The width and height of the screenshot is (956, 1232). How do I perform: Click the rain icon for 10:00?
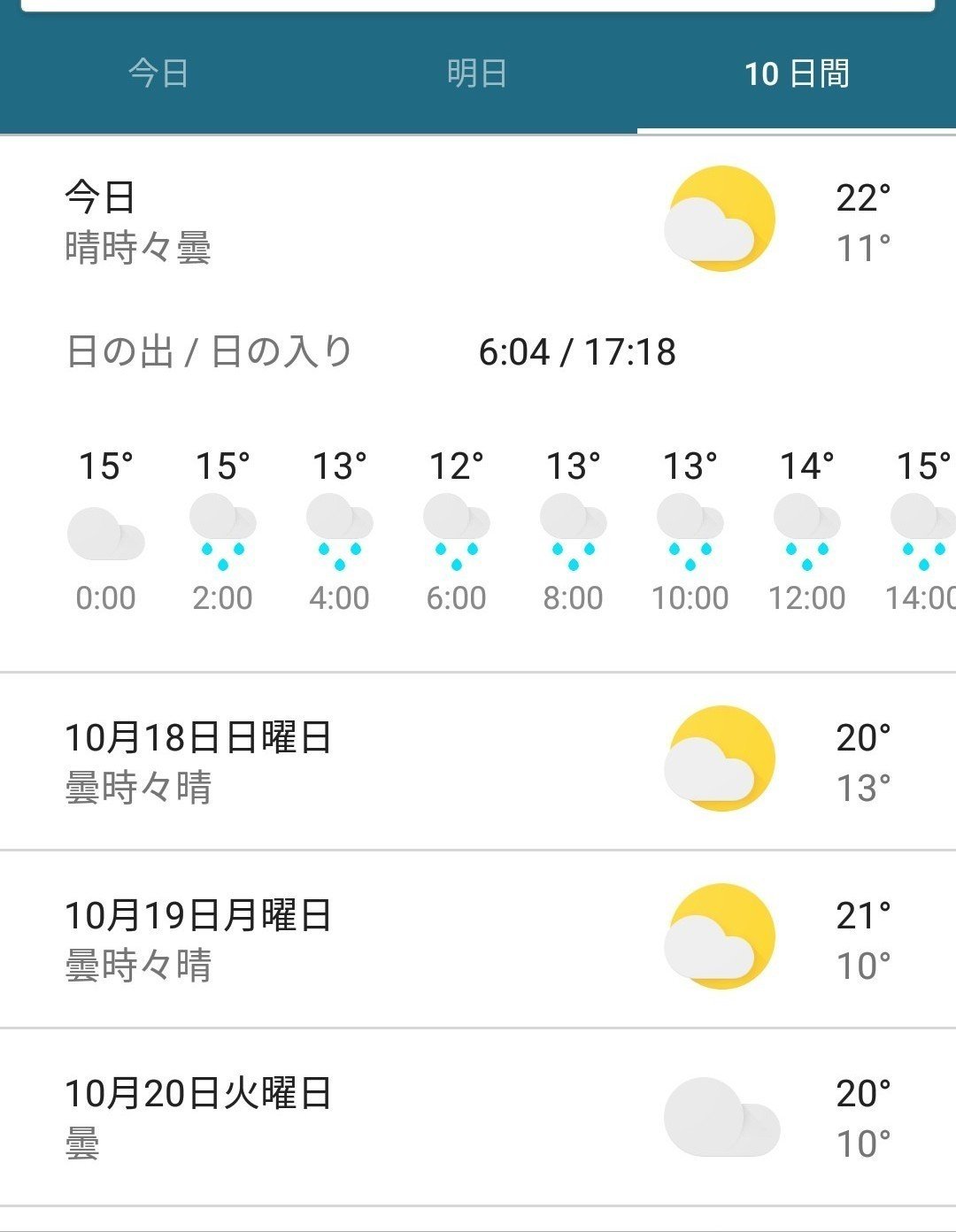tap(692, 531)
